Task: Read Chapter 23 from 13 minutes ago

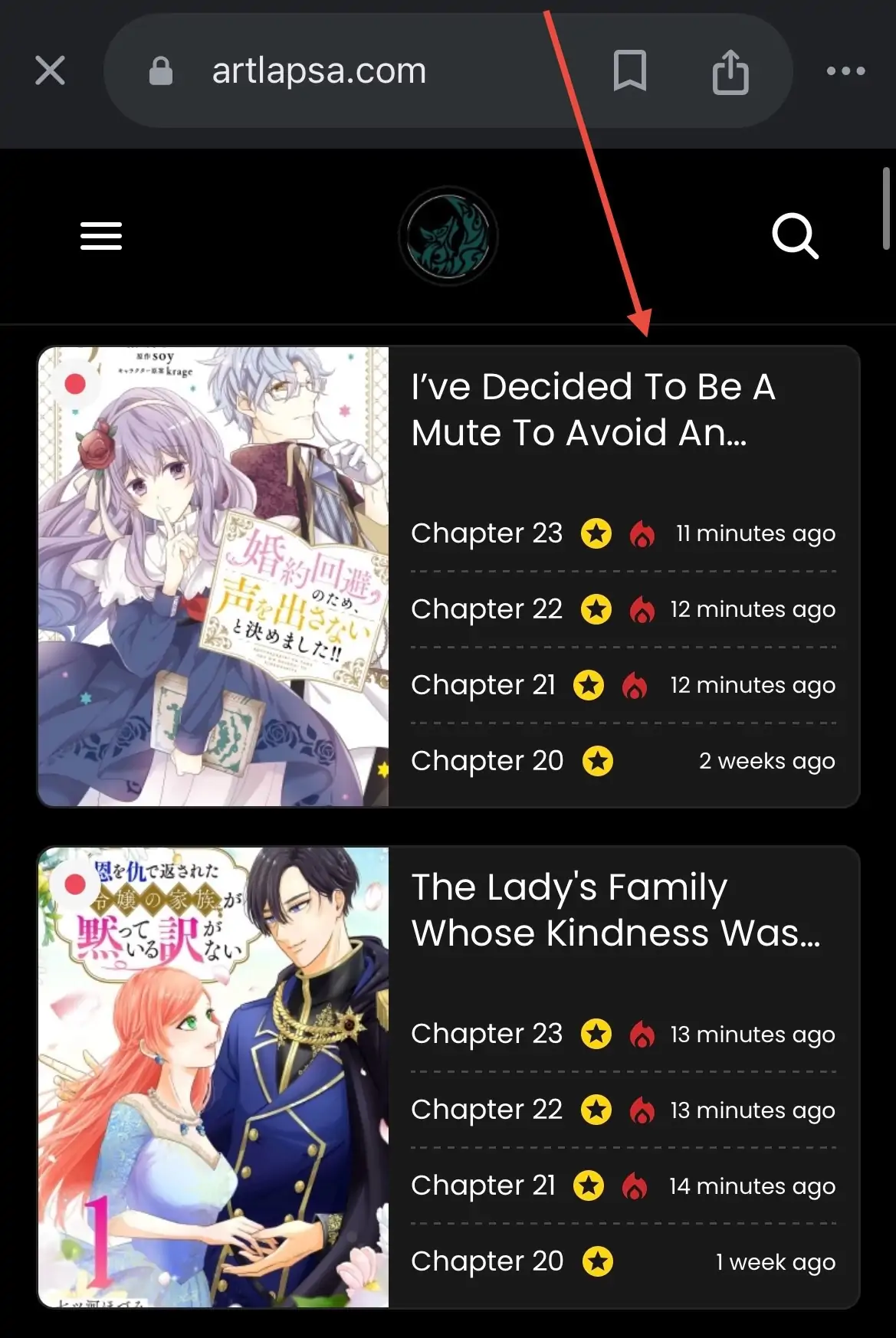Action: 487,1034
